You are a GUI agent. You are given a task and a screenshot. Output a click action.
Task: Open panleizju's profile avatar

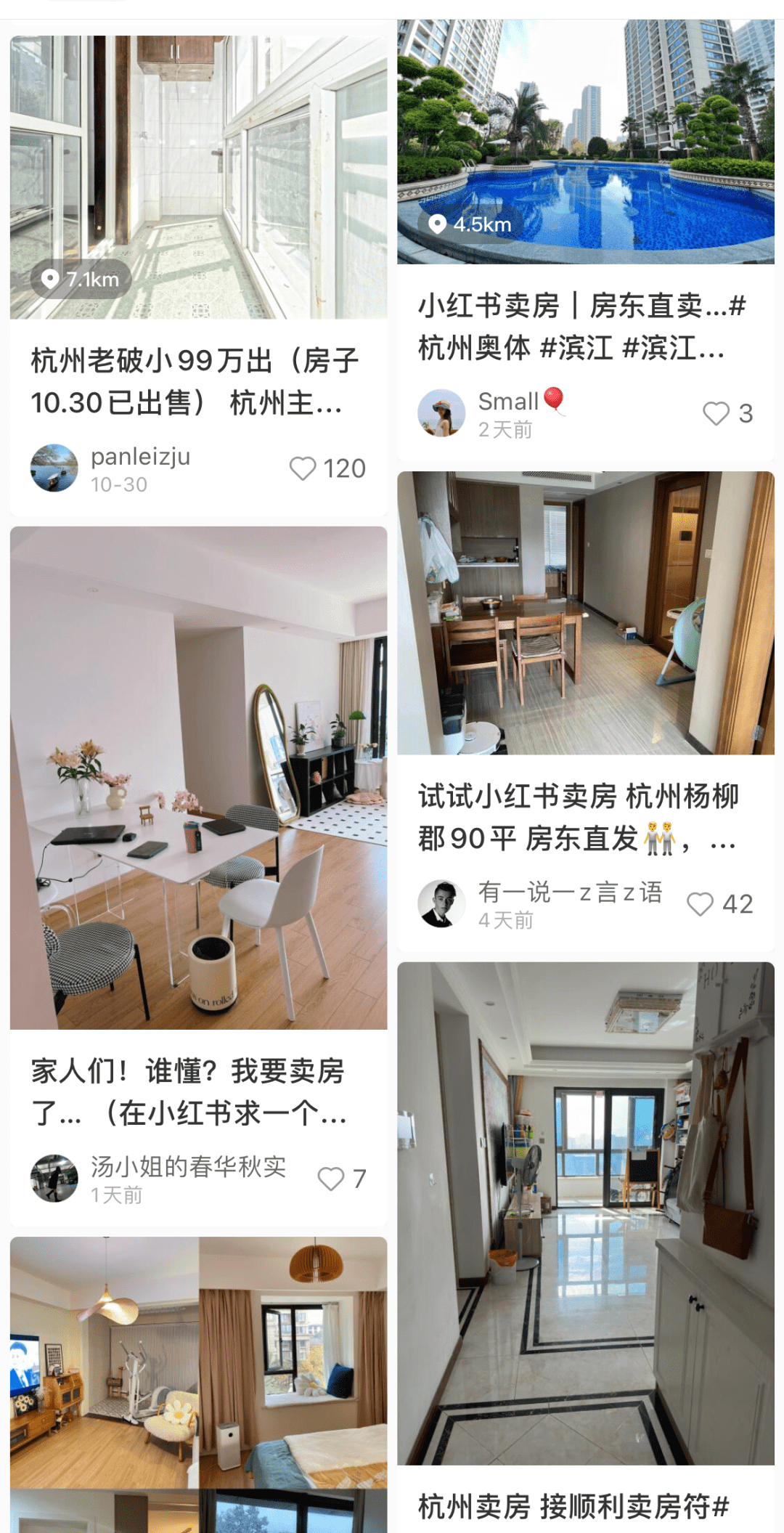[54, 468]
